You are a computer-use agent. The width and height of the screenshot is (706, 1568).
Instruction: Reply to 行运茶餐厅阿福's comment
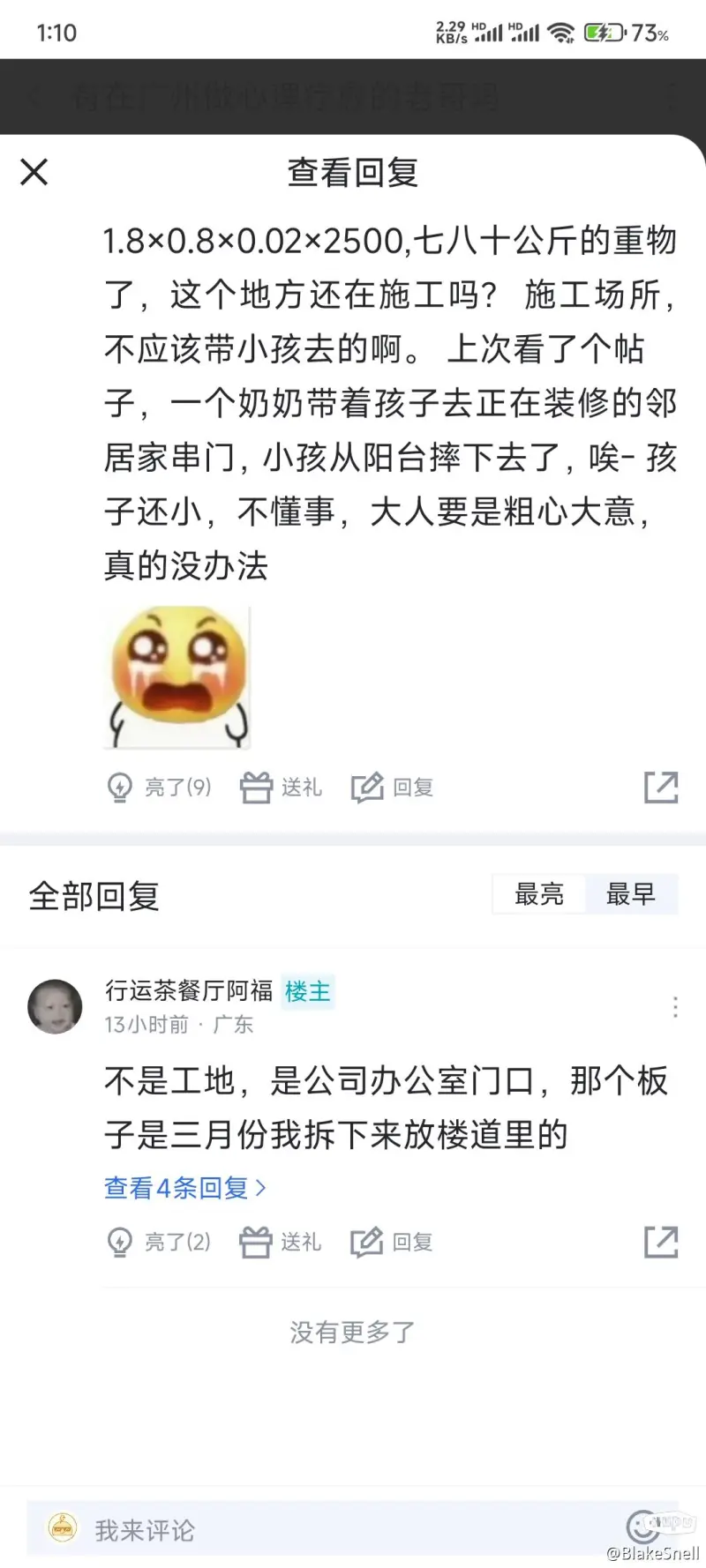pos(393,1242)
